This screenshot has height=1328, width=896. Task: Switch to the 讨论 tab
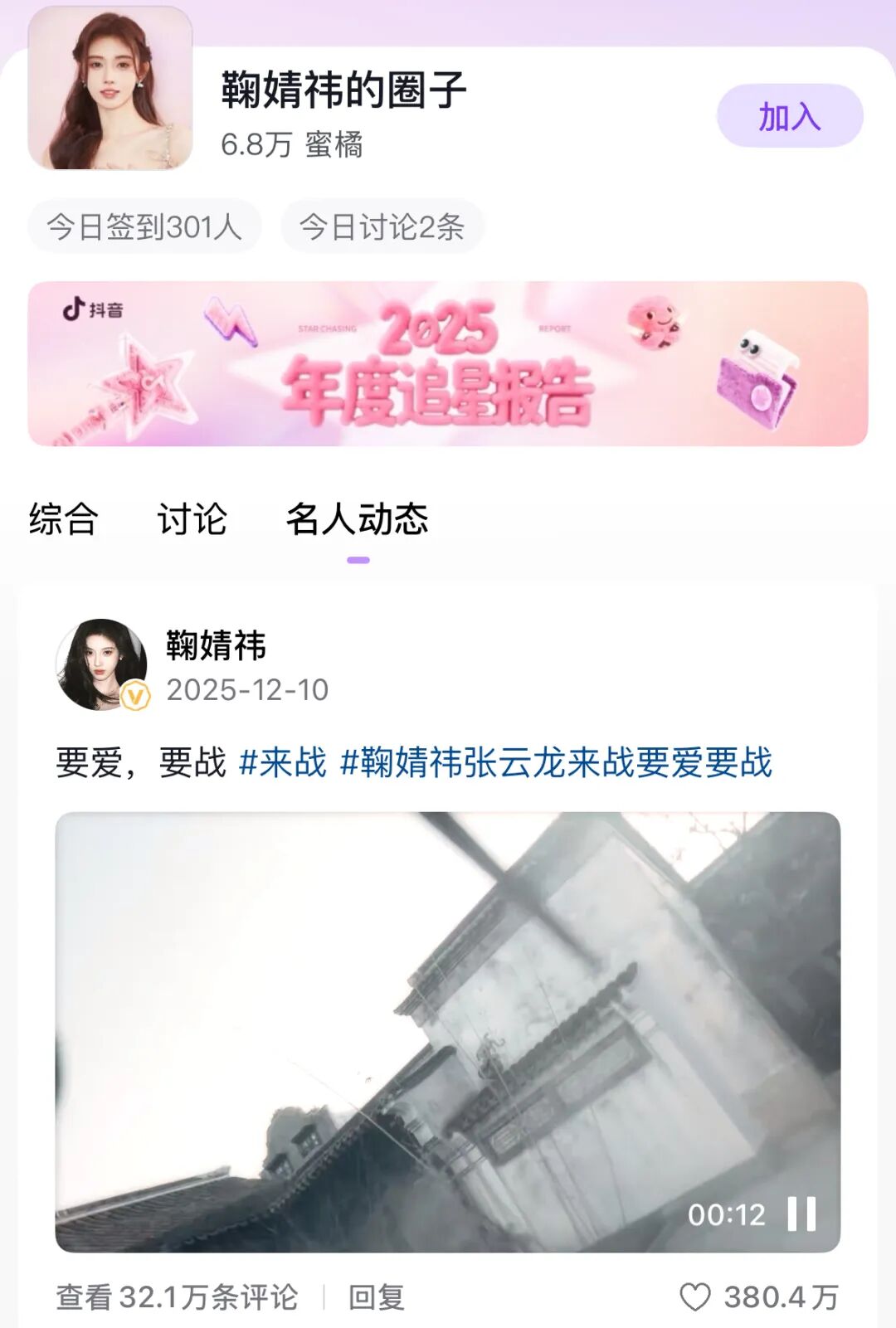point(189,518)
